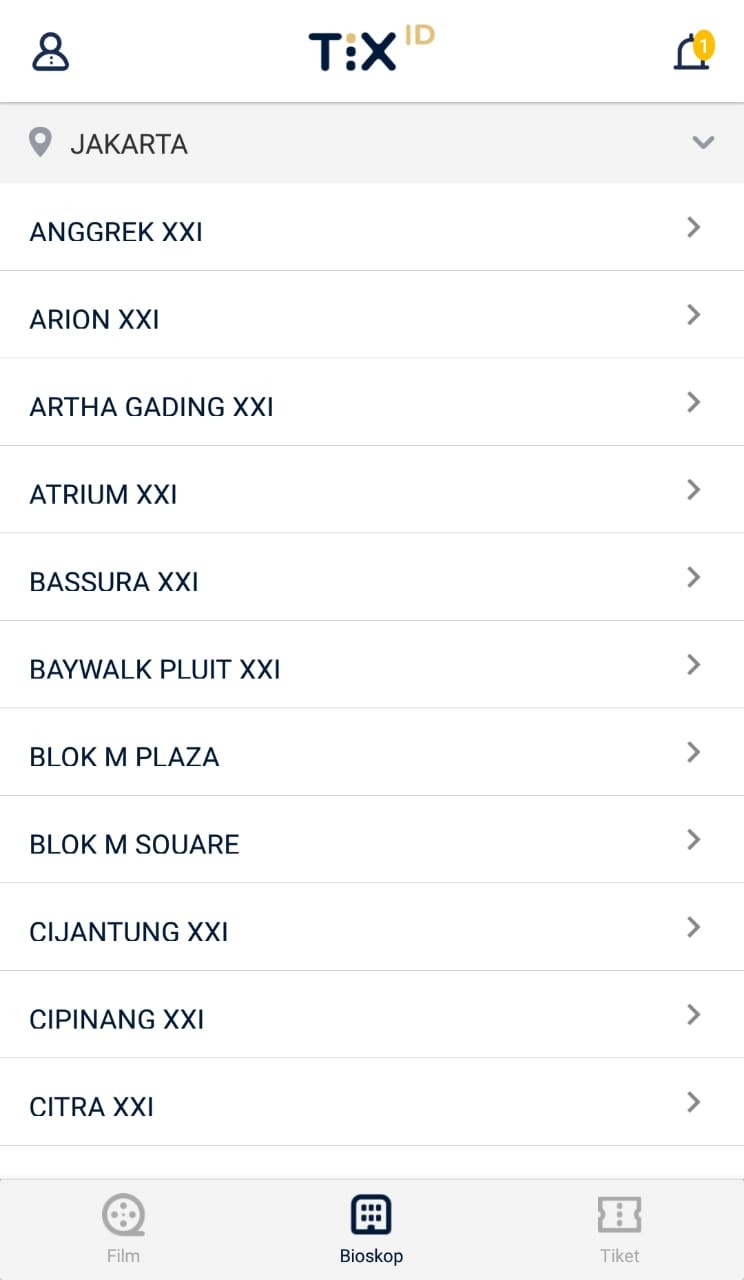This screenshot has height=1280, width=744.
Task: Open ATRIUM XXI cinema
Action: [372, 494]
